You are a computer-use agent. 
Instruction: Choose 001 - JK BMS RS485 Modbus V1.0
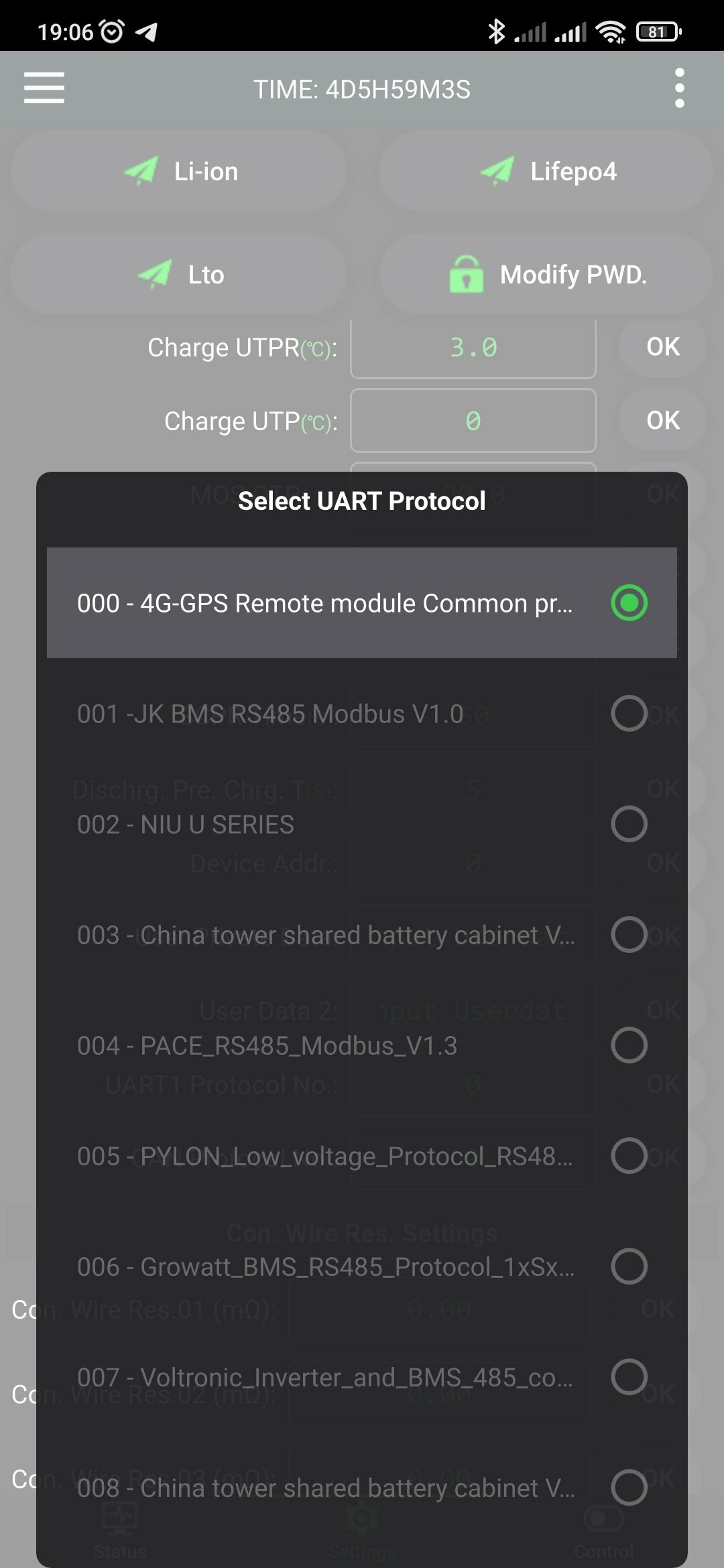tap(362, 713)
